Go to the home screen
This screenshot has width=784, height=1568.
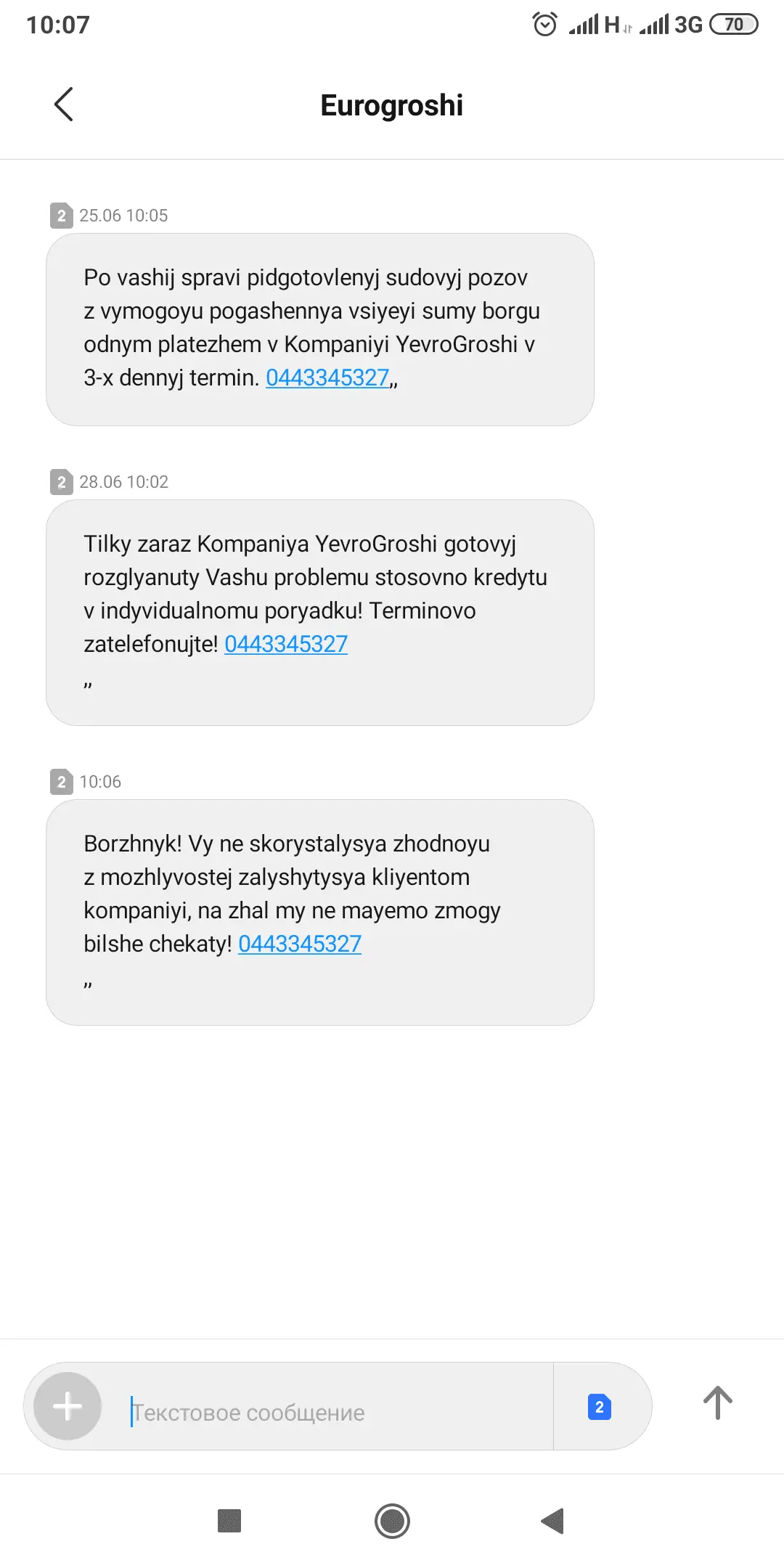(x=392, y=1521)
